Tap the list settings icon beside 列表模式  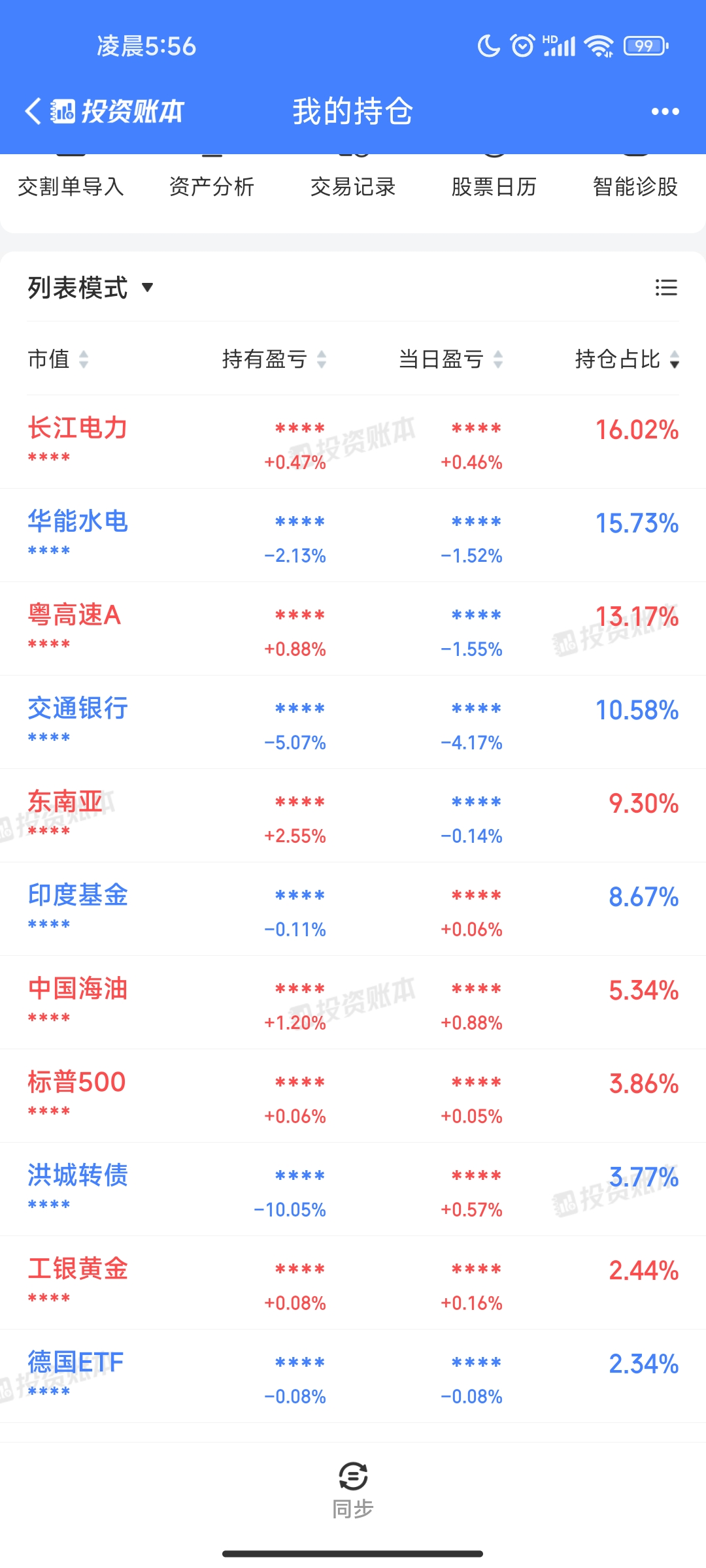pos(666,287)
